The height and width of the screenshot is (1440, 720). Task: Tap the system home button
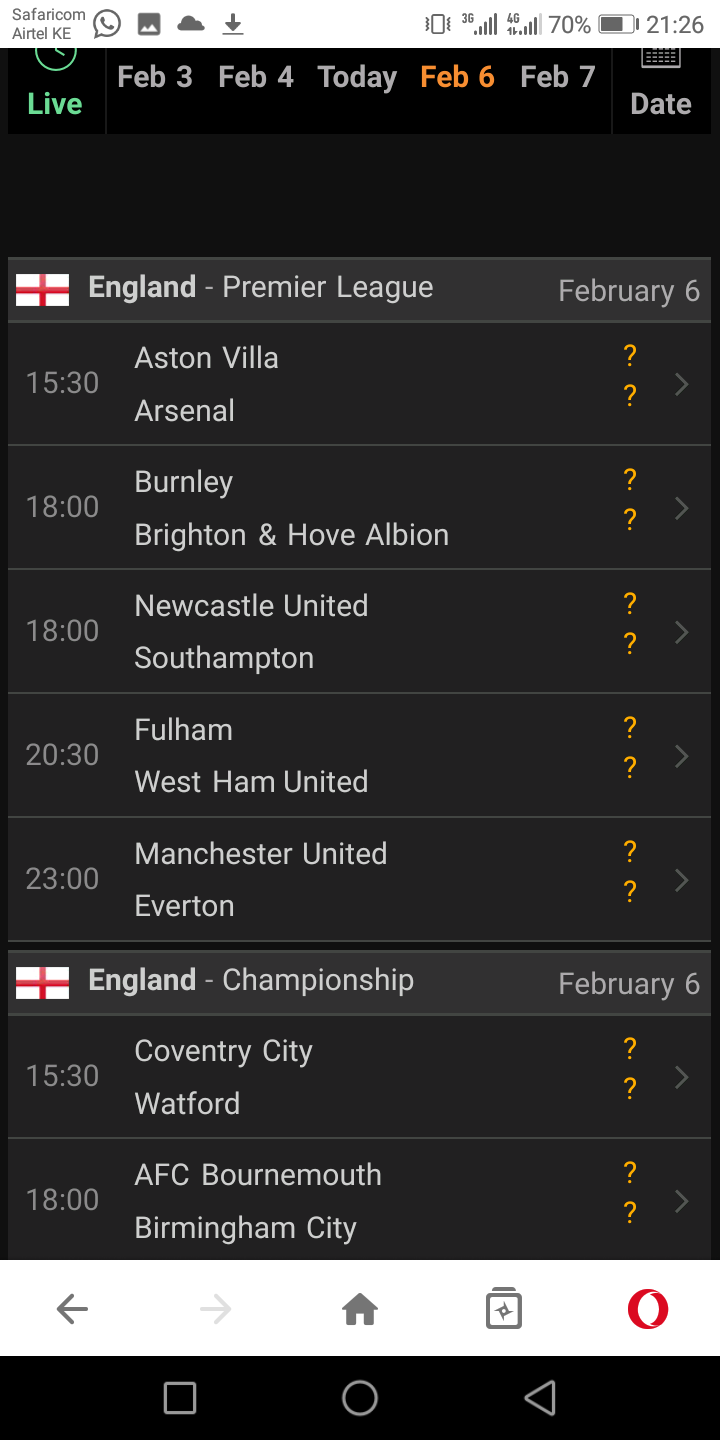point(360,1398)
